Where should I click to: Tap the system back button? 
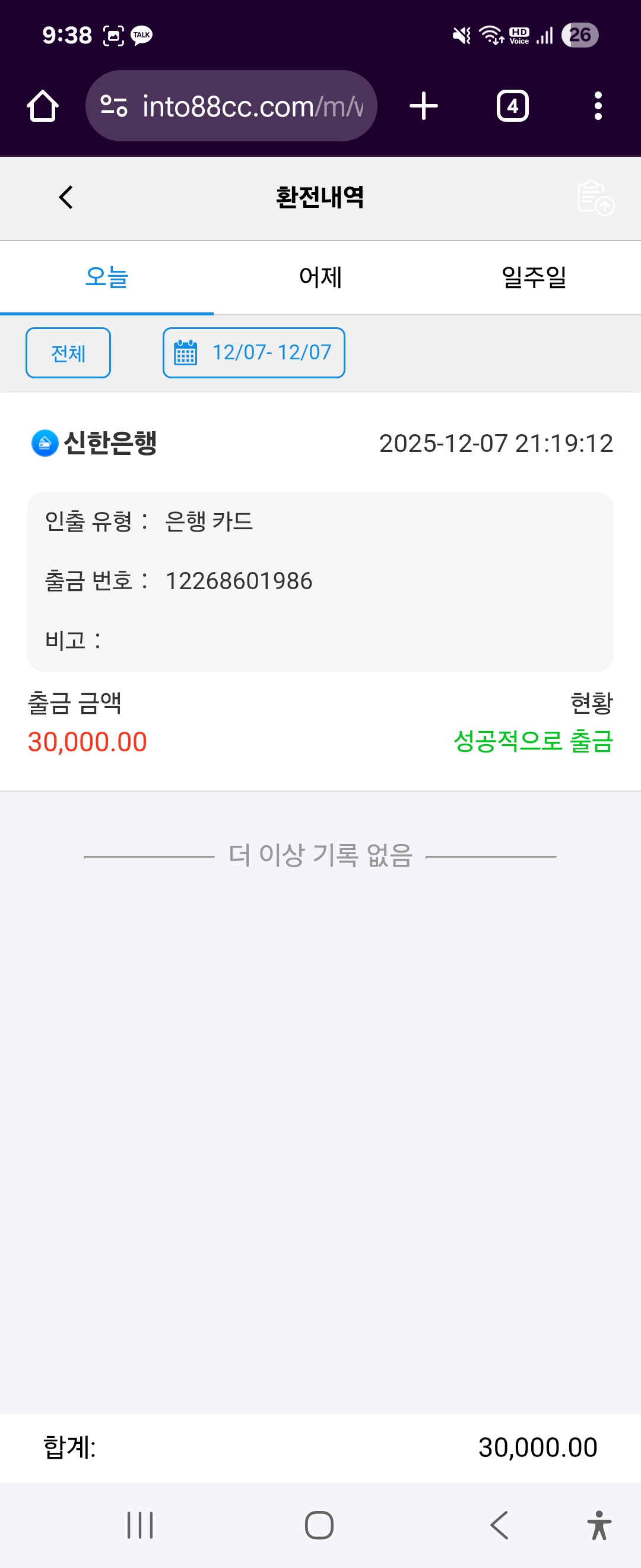[x=499, y=1525]
